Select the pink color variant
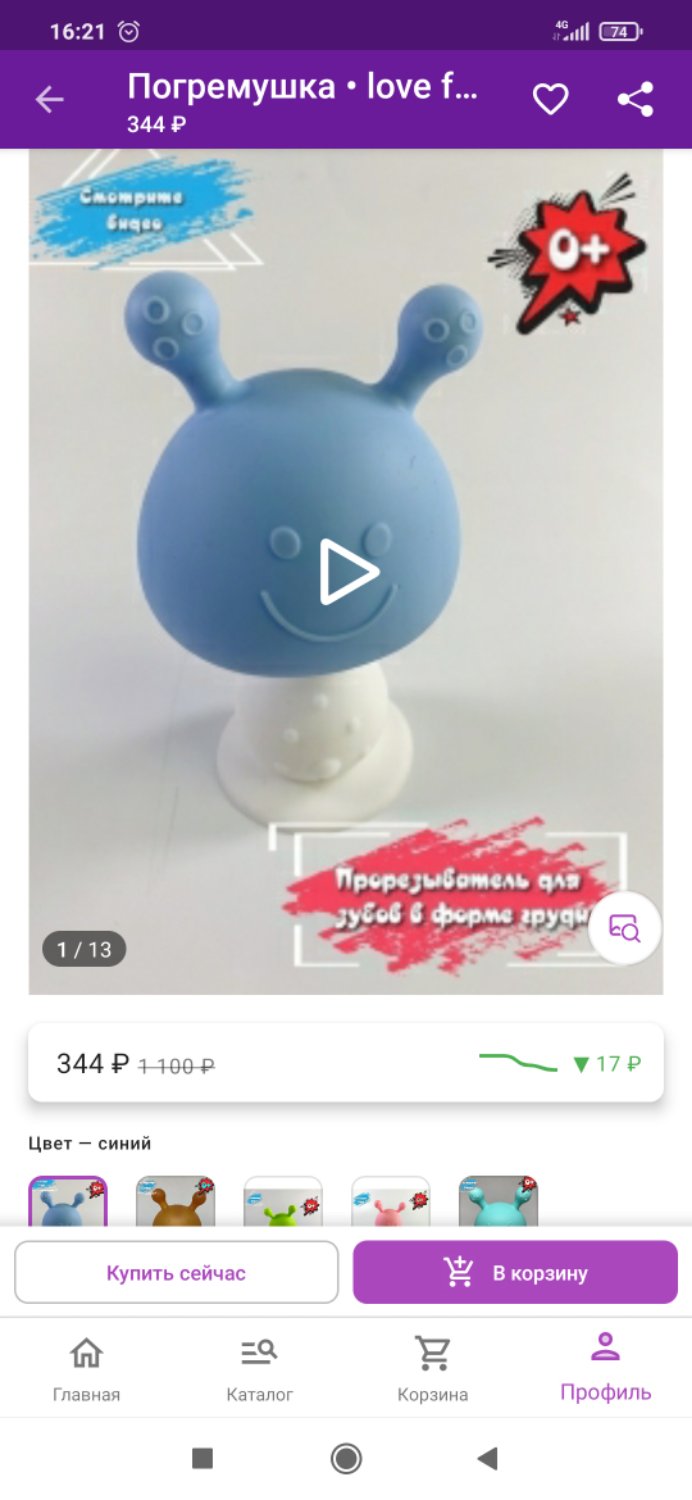Image resolution: width=692 pixels, height=1500 pixels. point(391,1201)
